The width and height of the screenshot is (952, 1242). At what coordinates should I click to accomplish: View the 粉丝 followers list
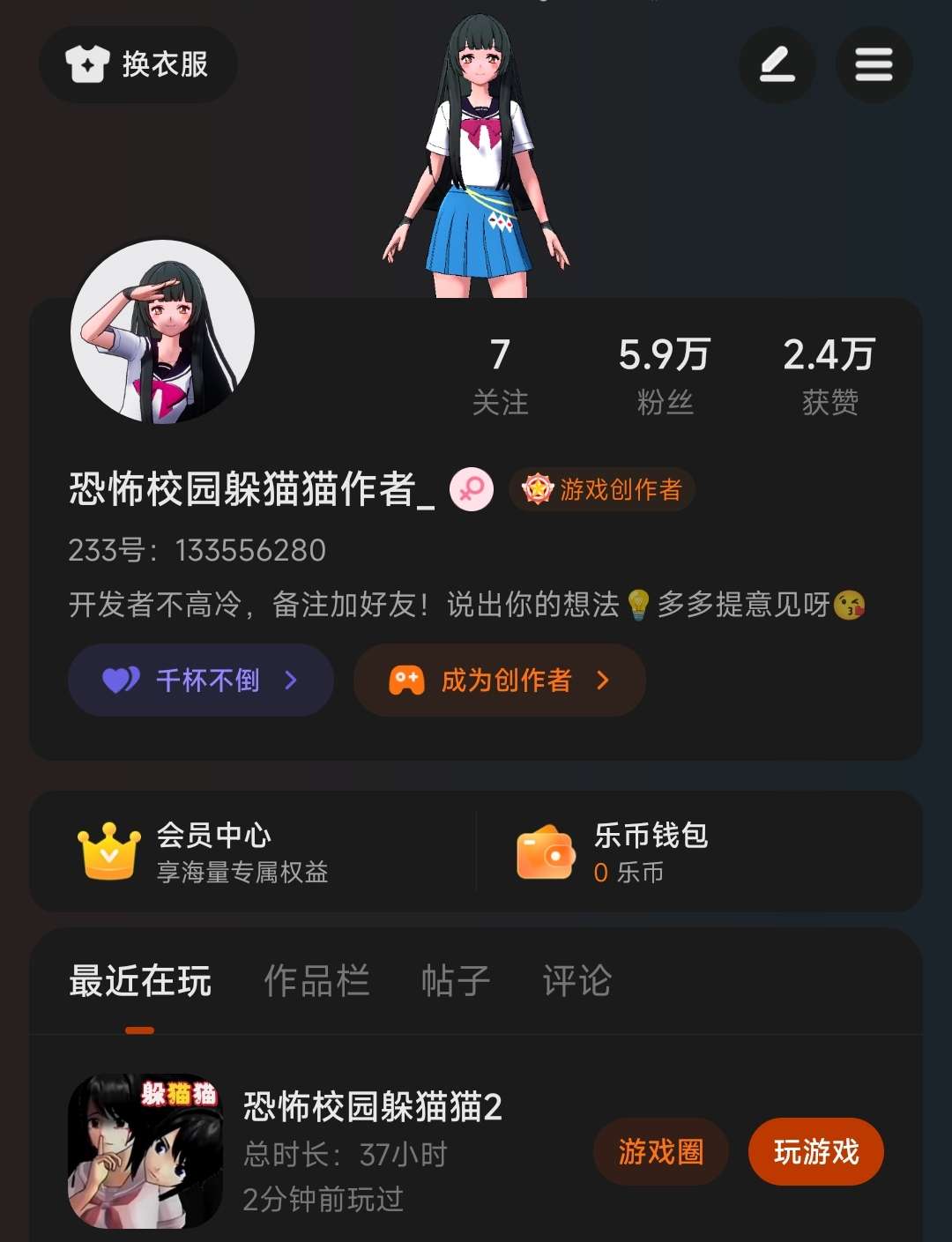(665, 376)
